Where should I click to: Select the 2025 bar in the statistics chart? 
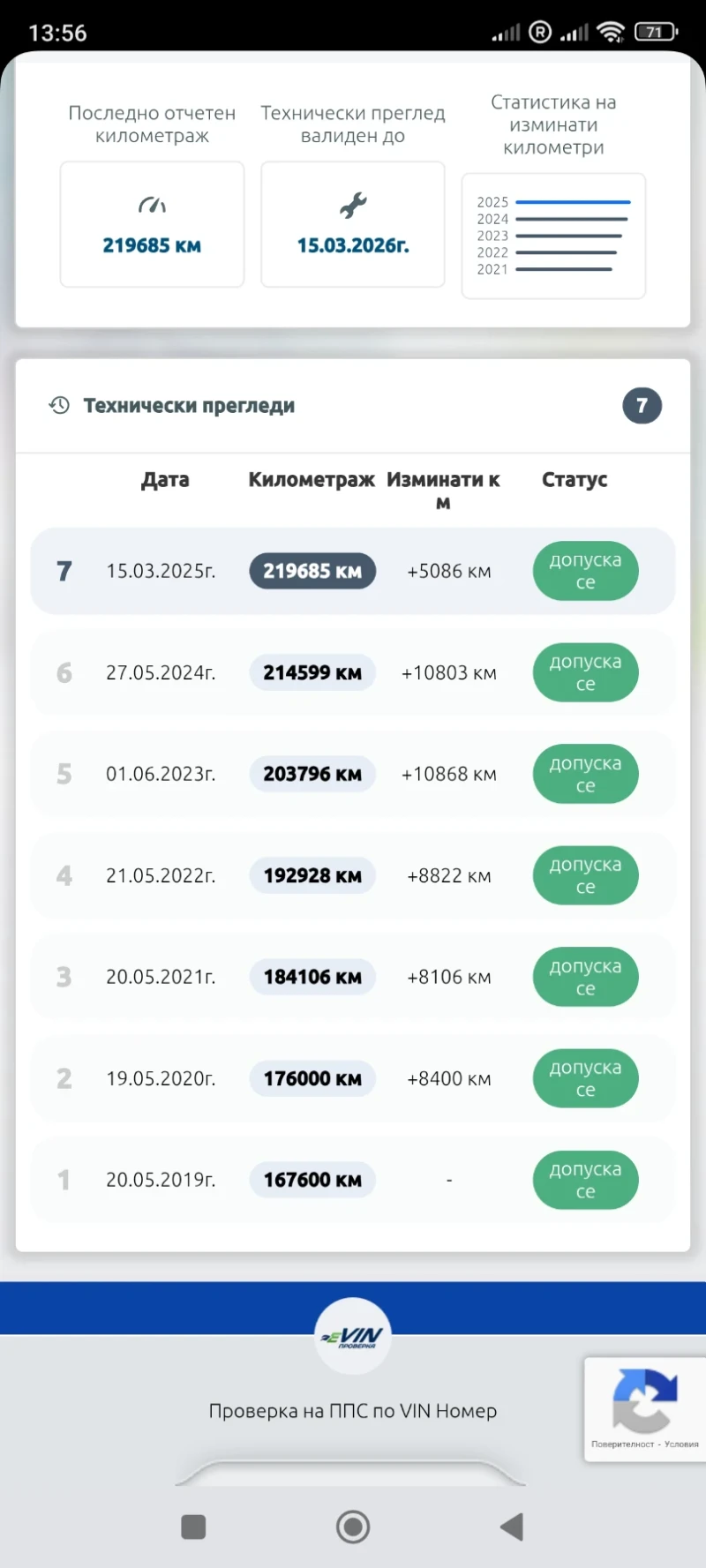574,202
